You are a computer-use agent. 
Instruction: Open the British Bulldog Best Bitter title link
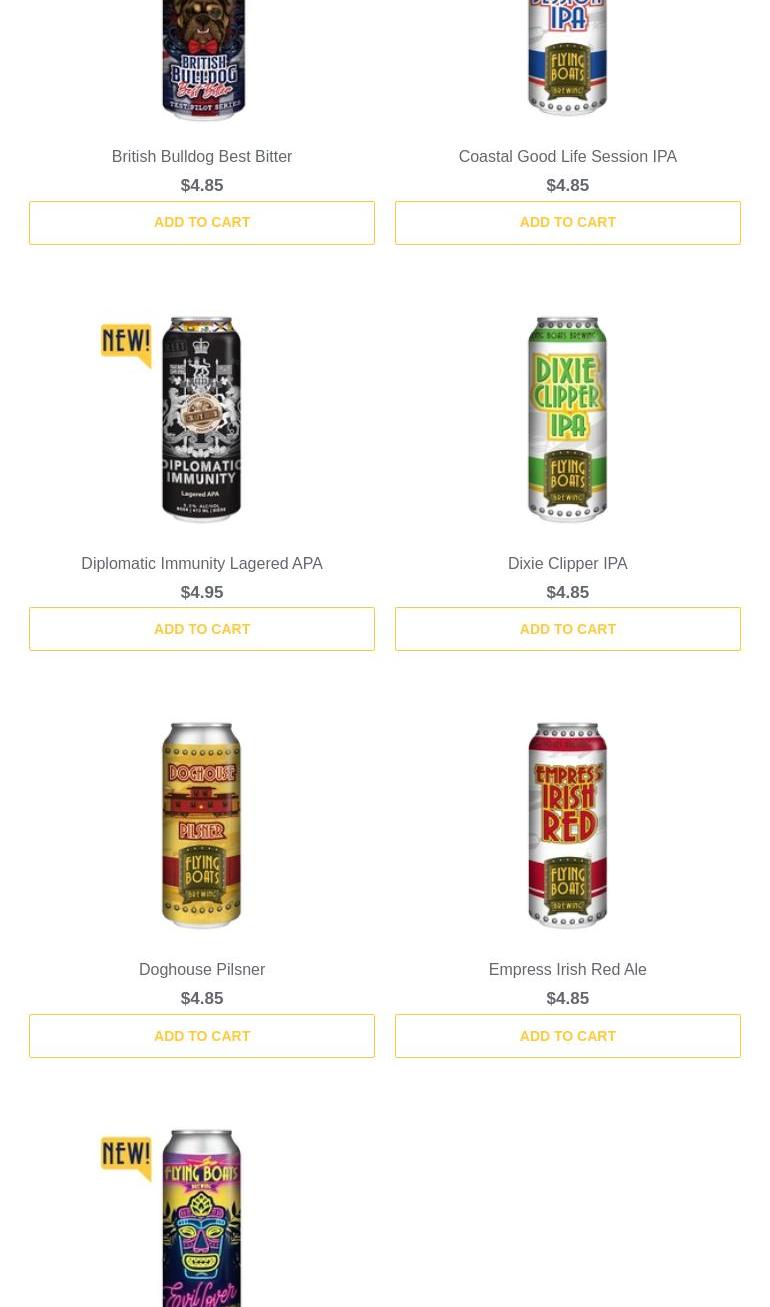click(202, 157)
